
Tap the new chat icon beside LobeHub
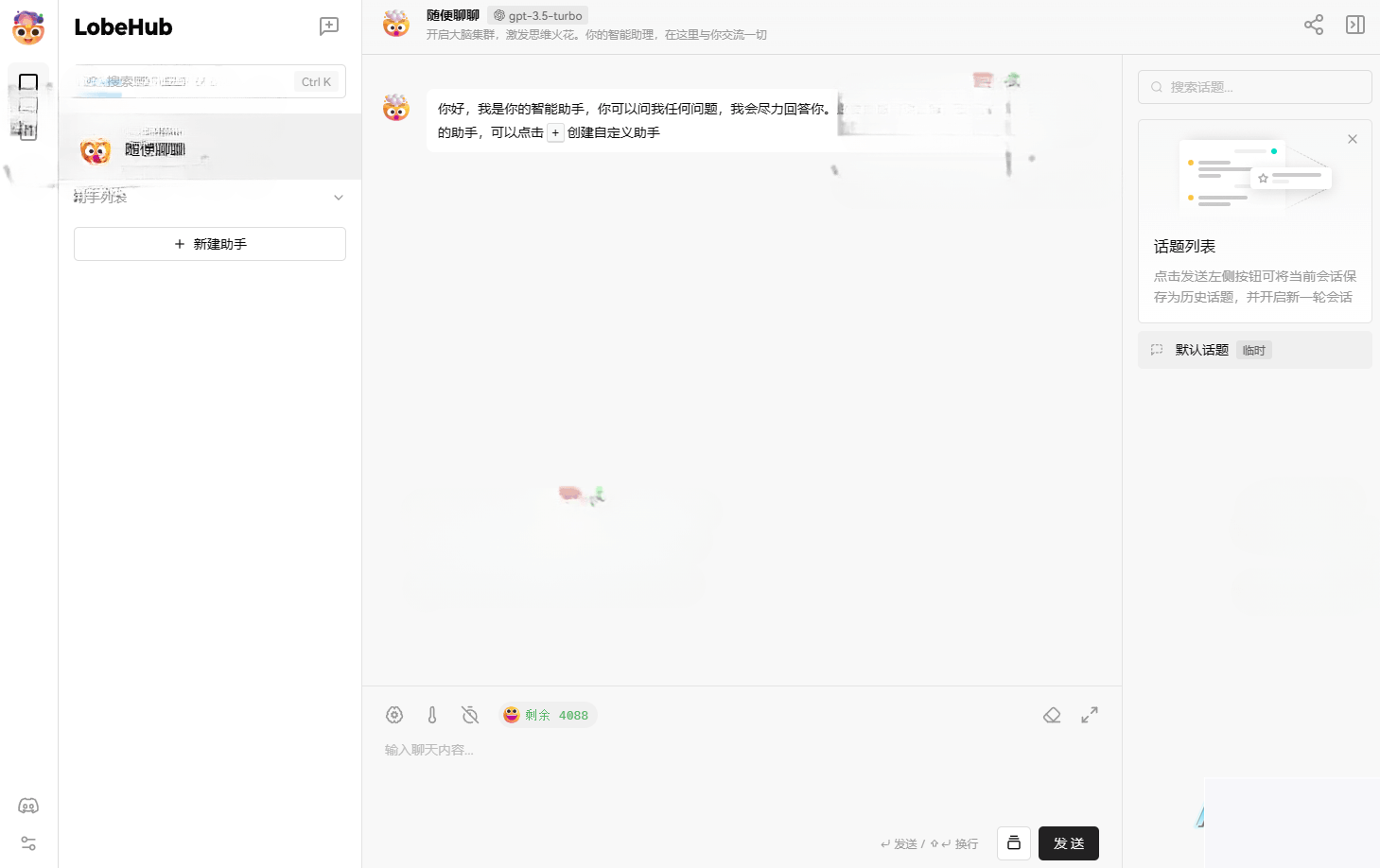click(329, 26)
